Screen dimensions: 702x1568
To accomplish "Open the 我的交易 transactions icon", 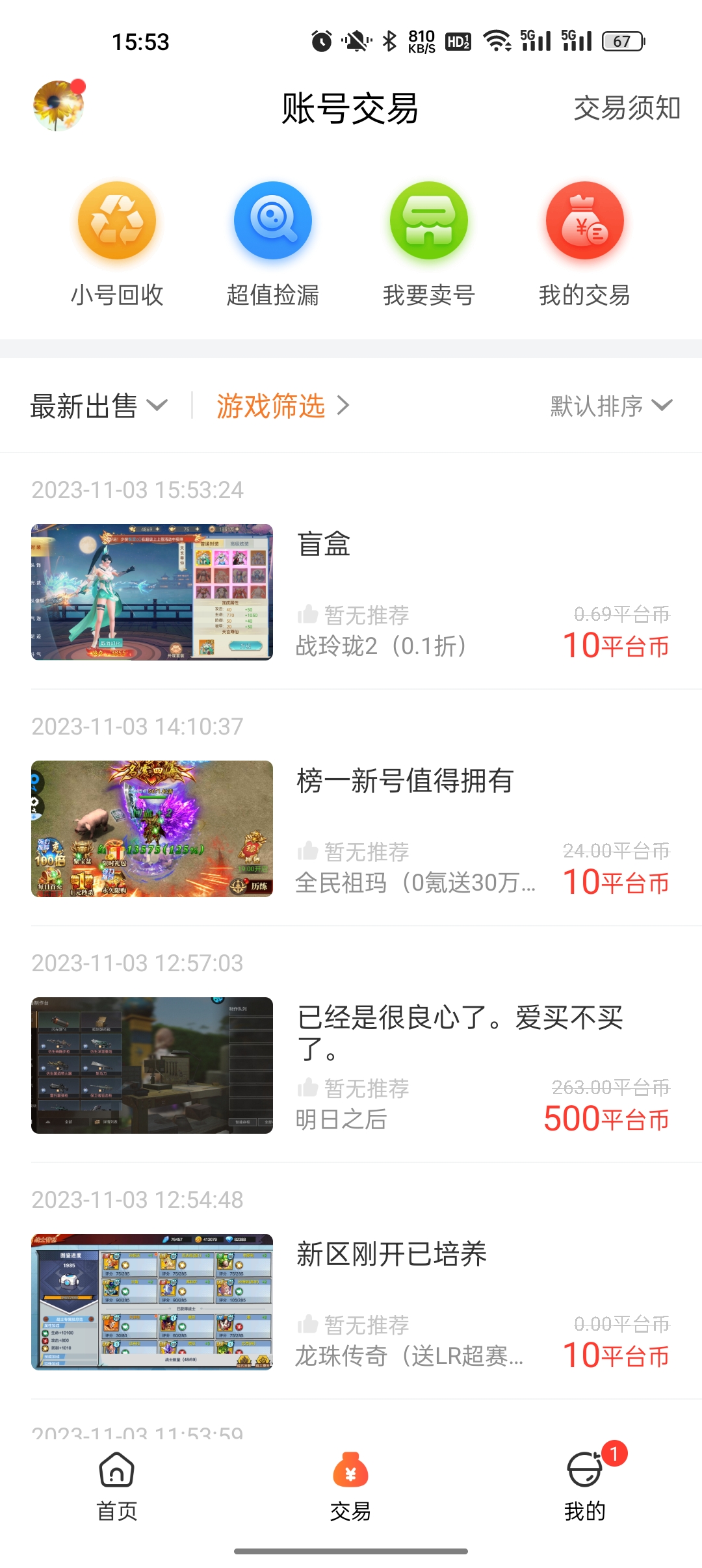I will coord(584,220).
